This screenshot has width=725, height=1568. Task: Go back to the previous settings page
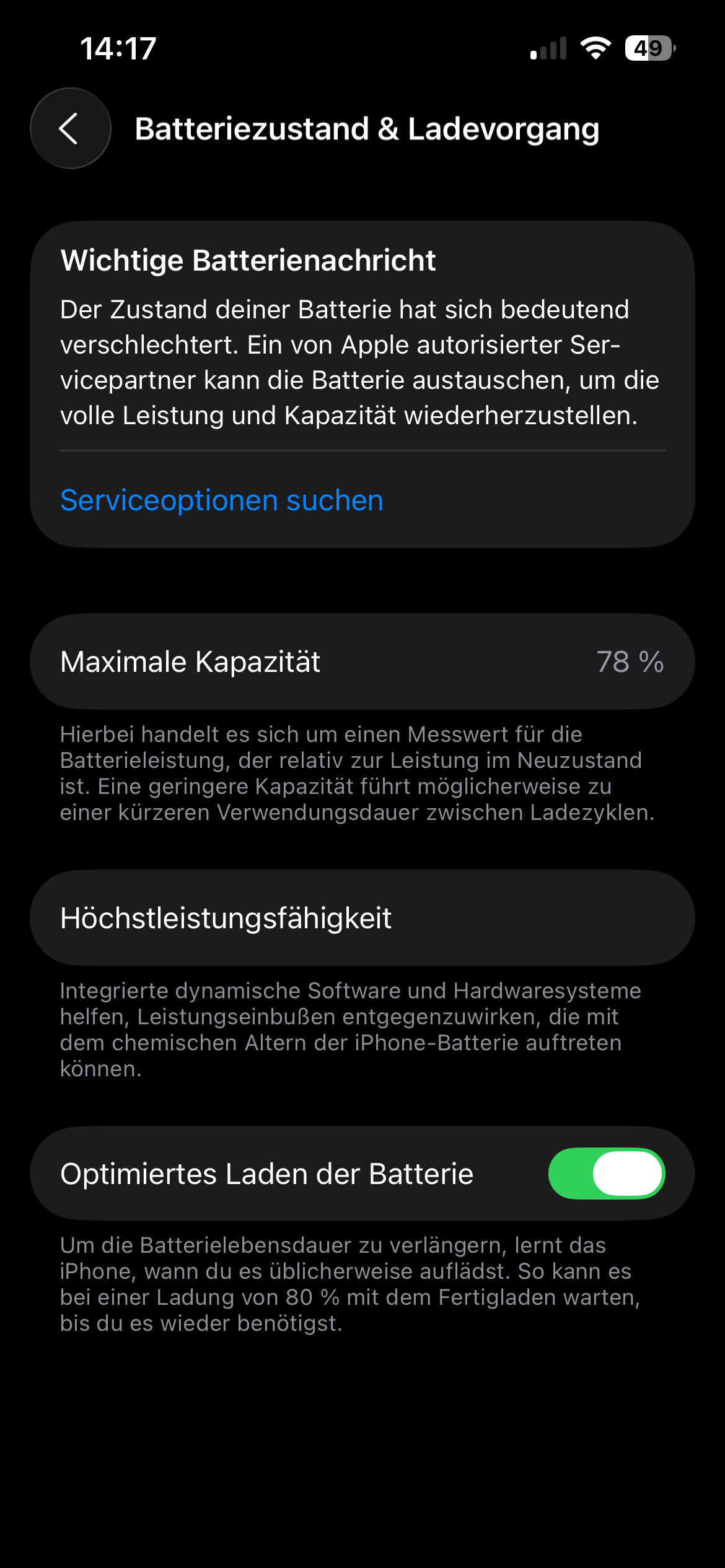click(x=70, y=128)
